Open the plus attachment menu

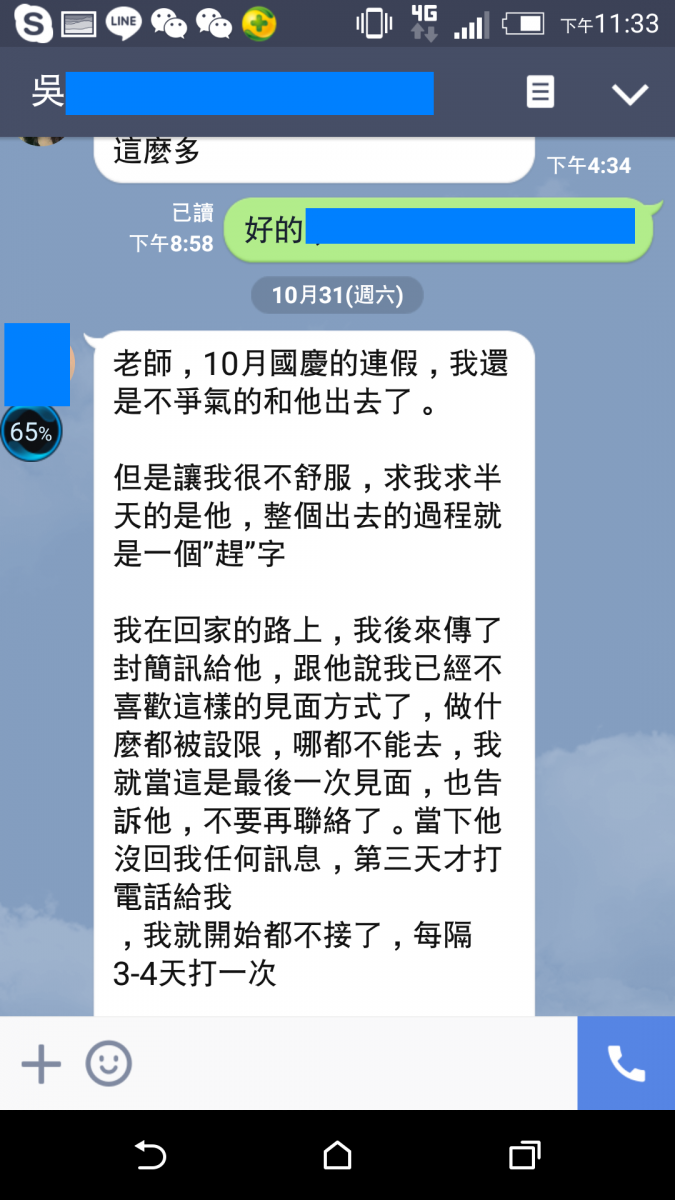[42, 1063]
